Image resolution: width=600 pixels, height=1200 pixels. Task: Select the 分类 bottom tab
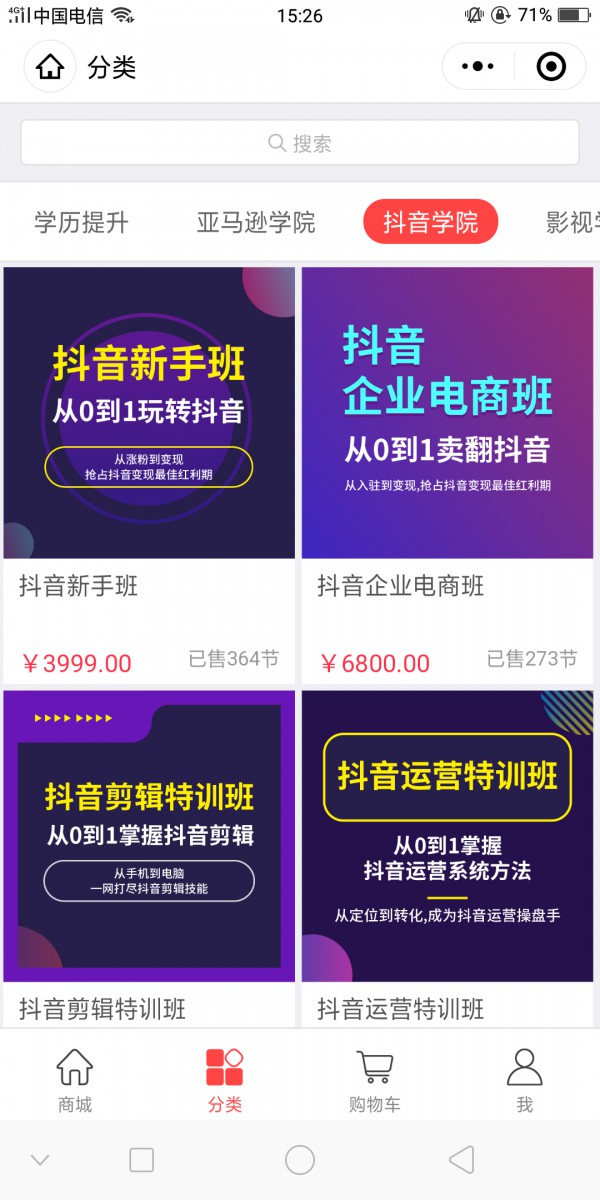click(225, 1080)
